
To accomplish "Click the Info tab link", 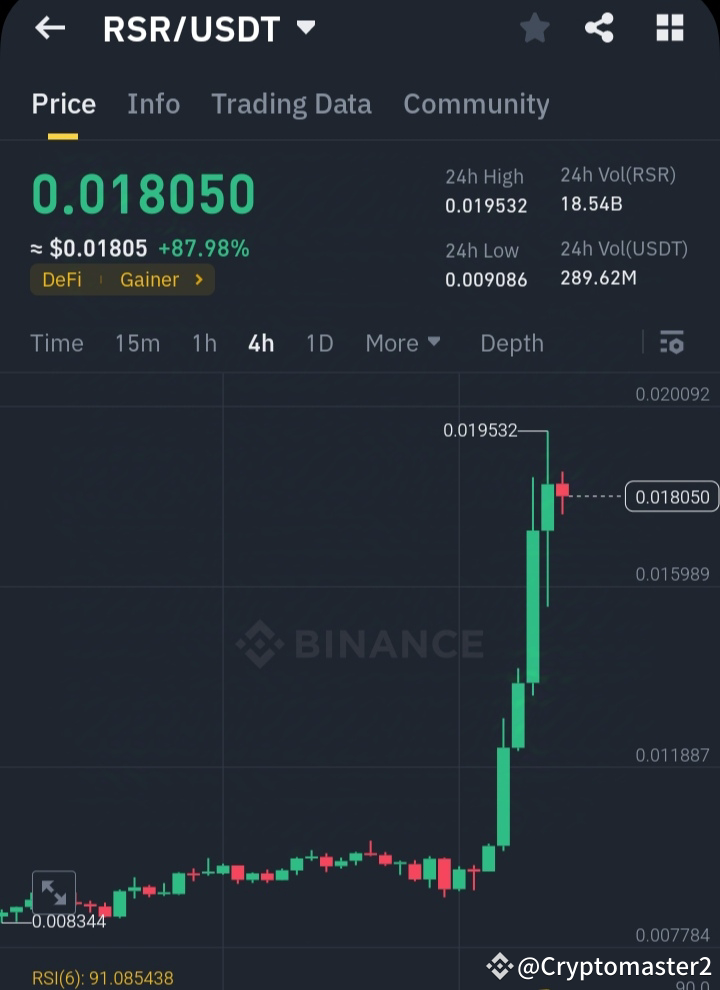I will (153, 104).
